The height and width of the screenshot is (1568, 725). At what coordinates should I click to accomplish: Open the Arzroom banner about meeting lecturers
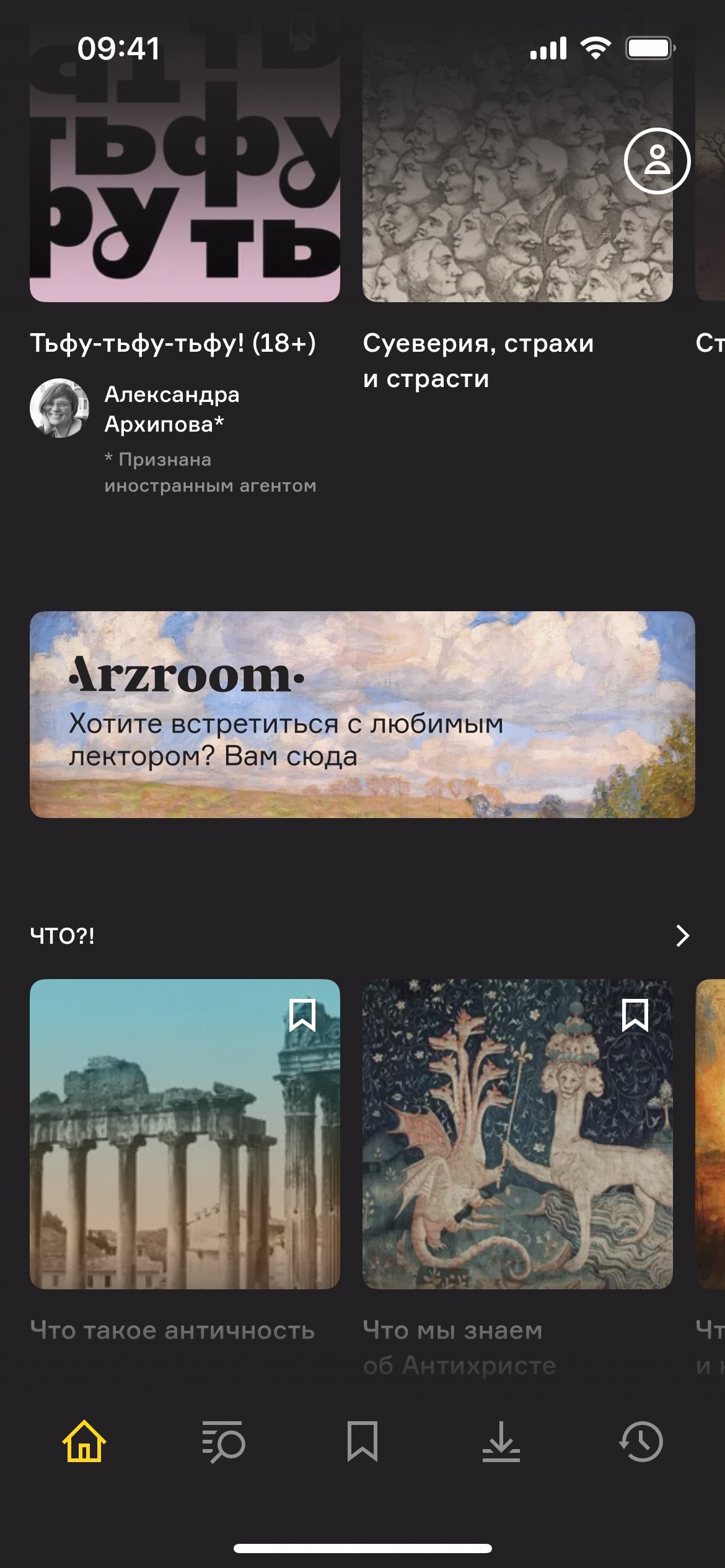point(362,714)
